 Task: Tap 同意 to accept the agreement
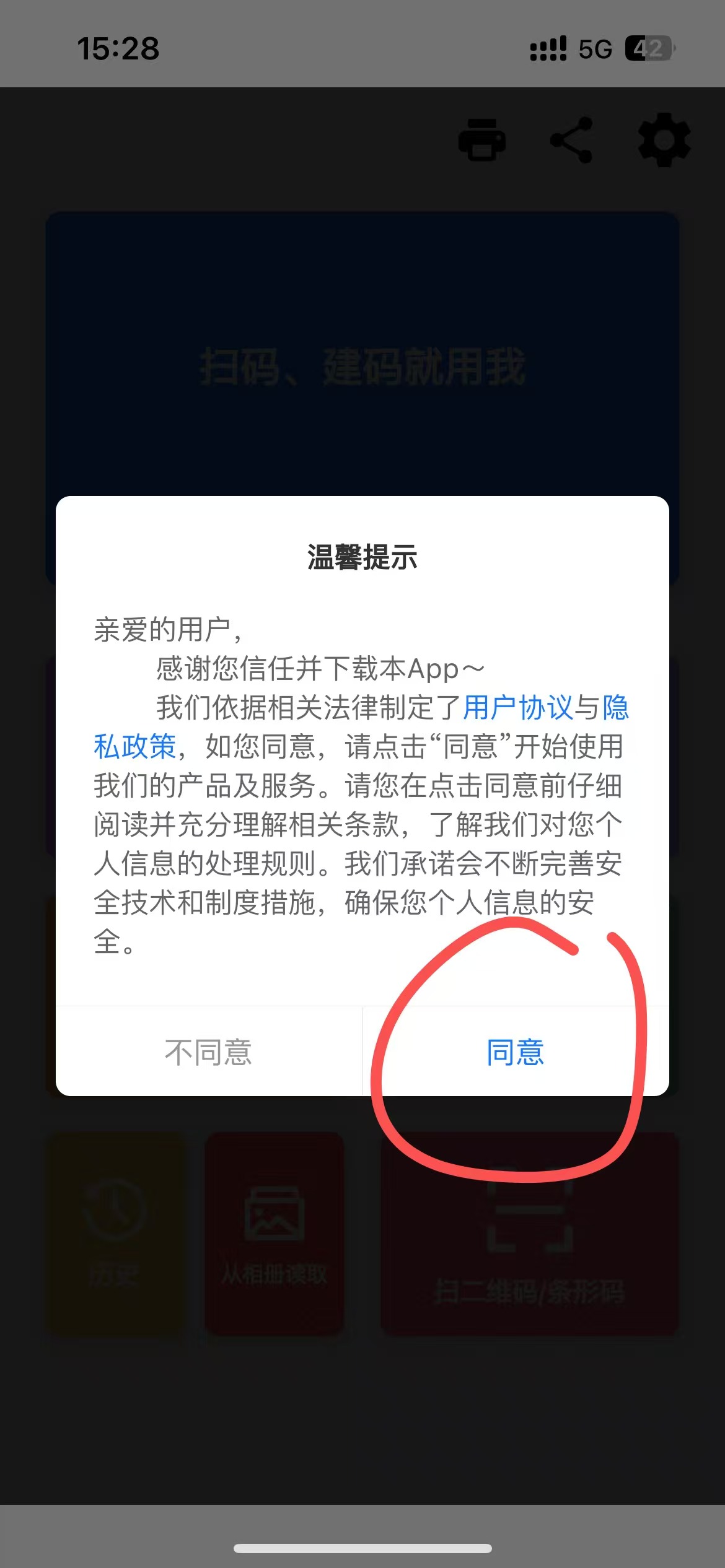515,1052
